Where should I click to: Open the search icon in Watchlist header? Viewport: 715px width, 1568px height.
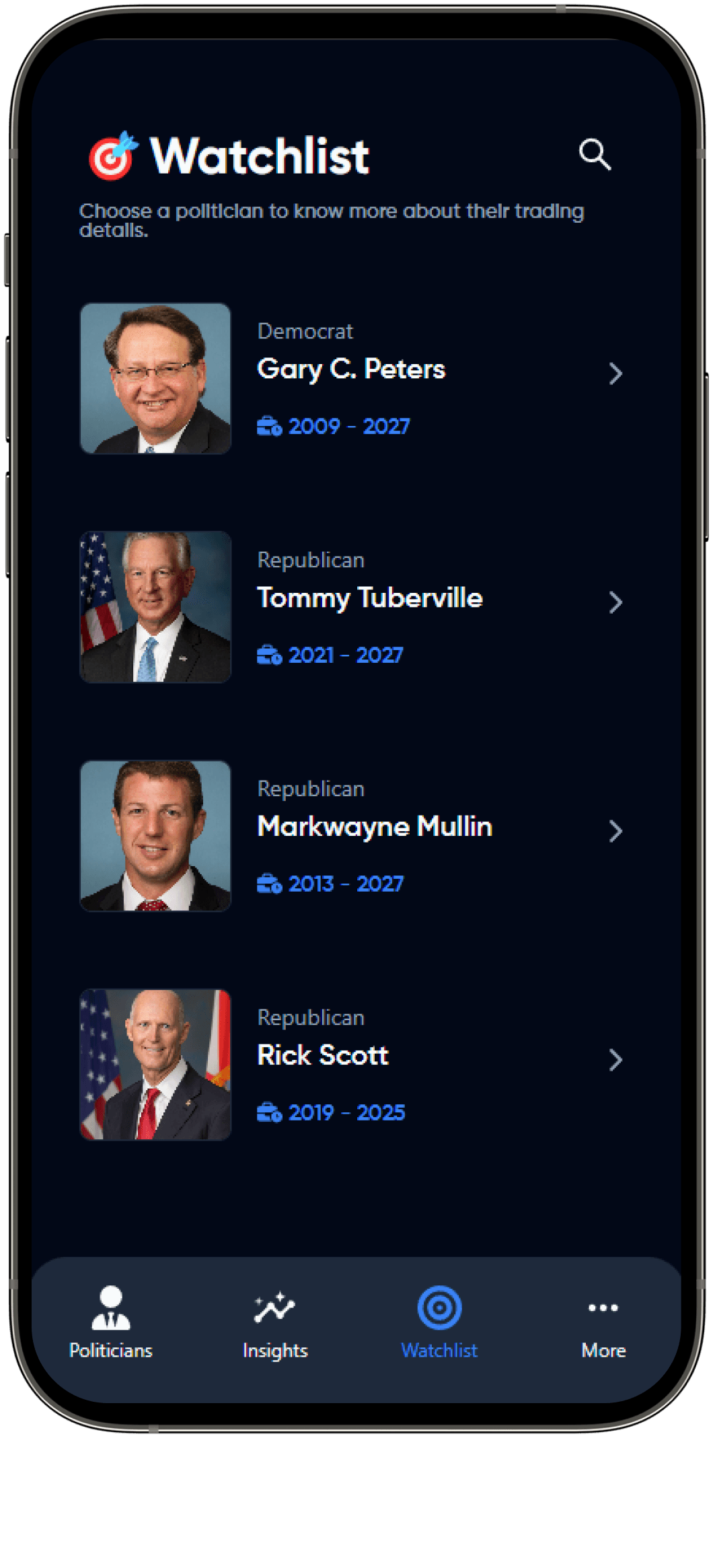(595, 155)
